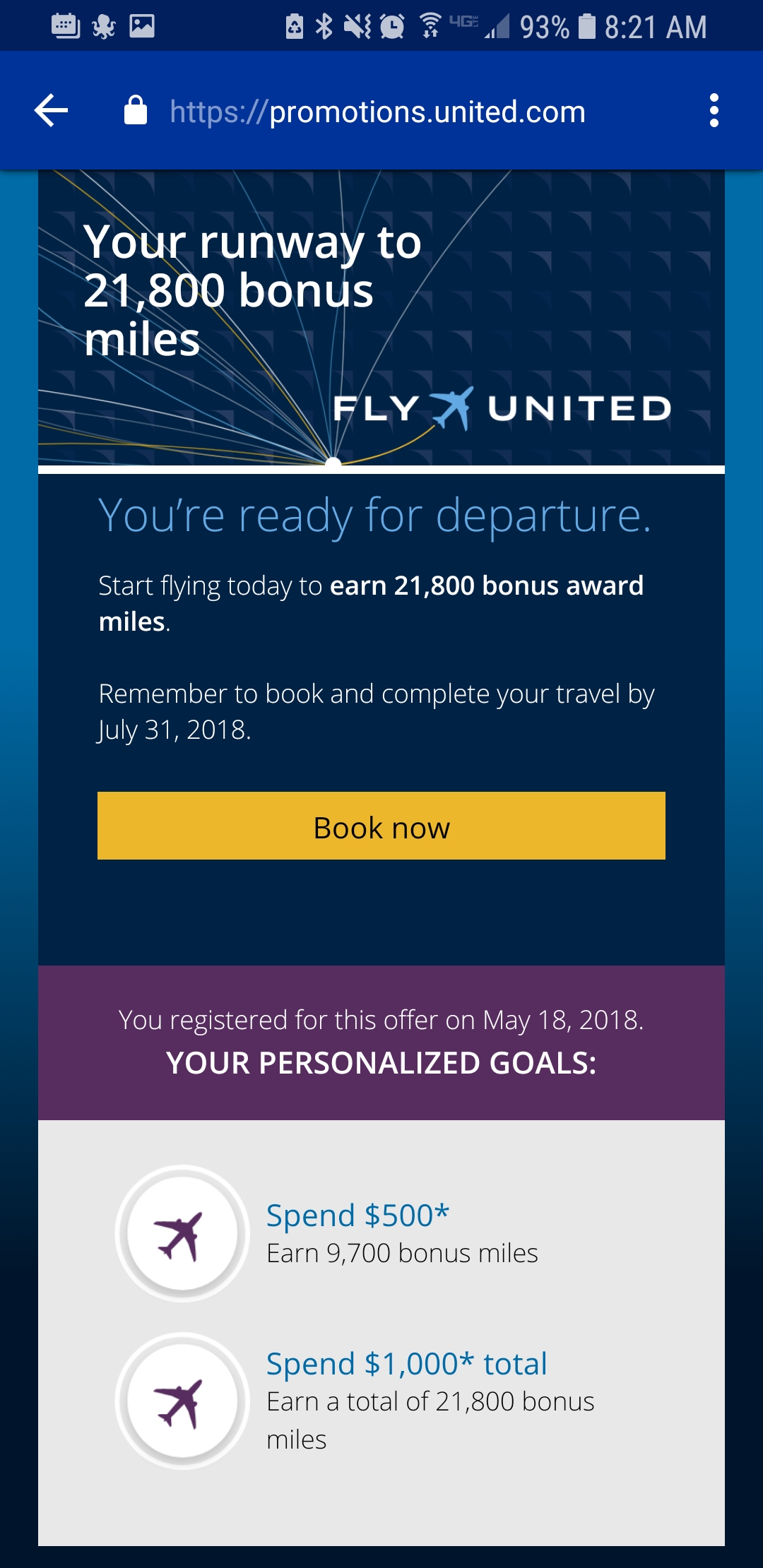Tap the Bluetooth icon in the status bar
This screenshot has width=763, height=1568.
[324, 26]
